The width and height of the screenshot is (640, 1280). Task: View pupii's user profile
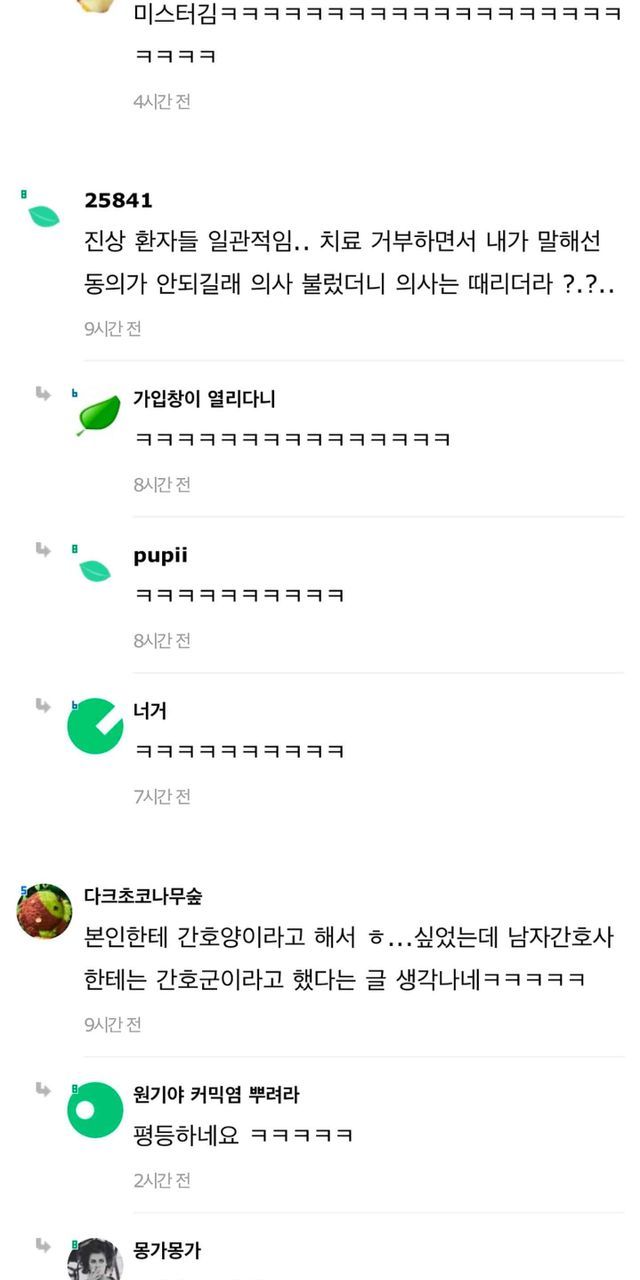[x=160, y=556]
